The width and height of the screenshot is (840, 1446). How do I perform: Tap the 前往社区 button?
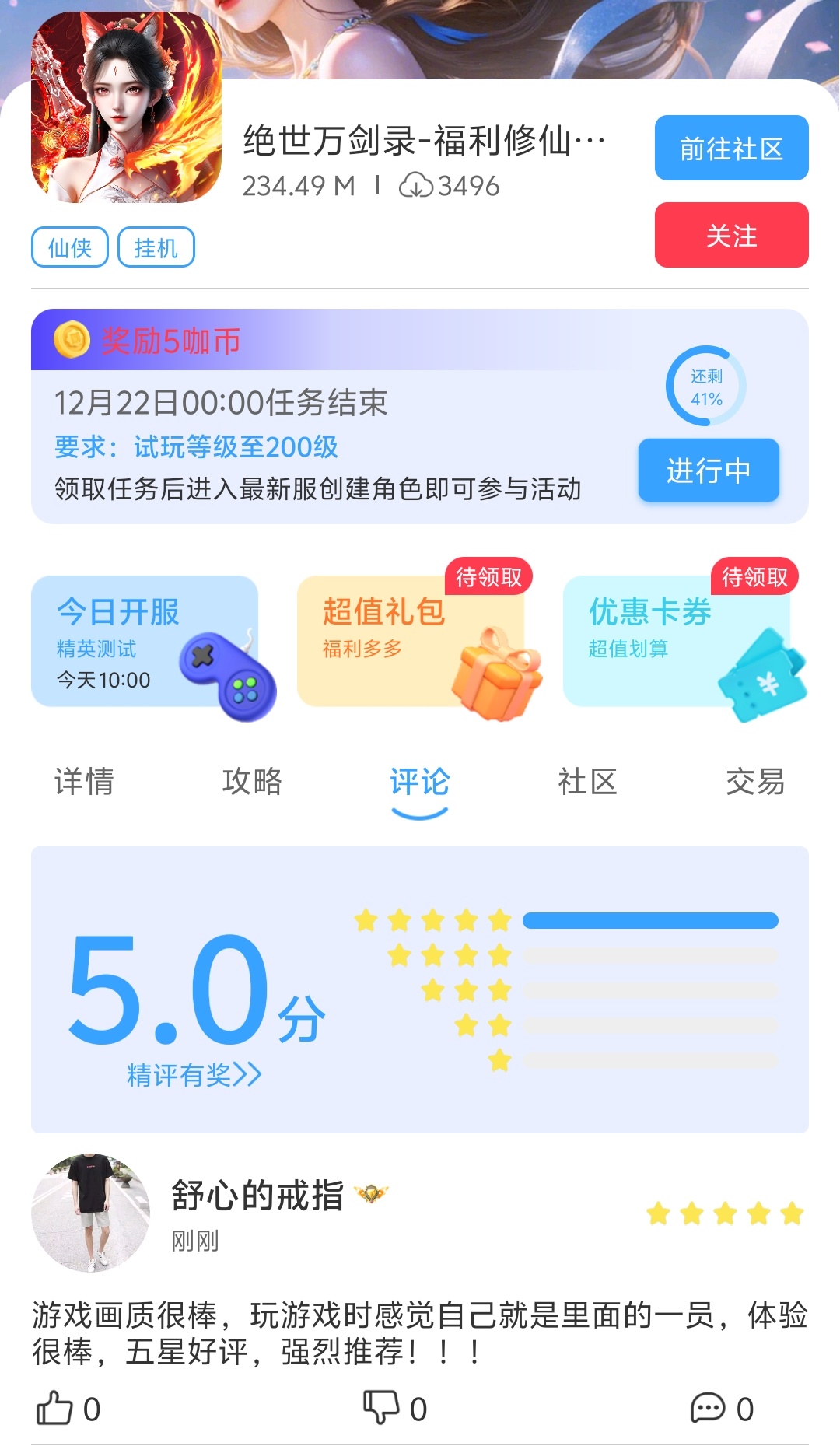[x=731, y=148]
